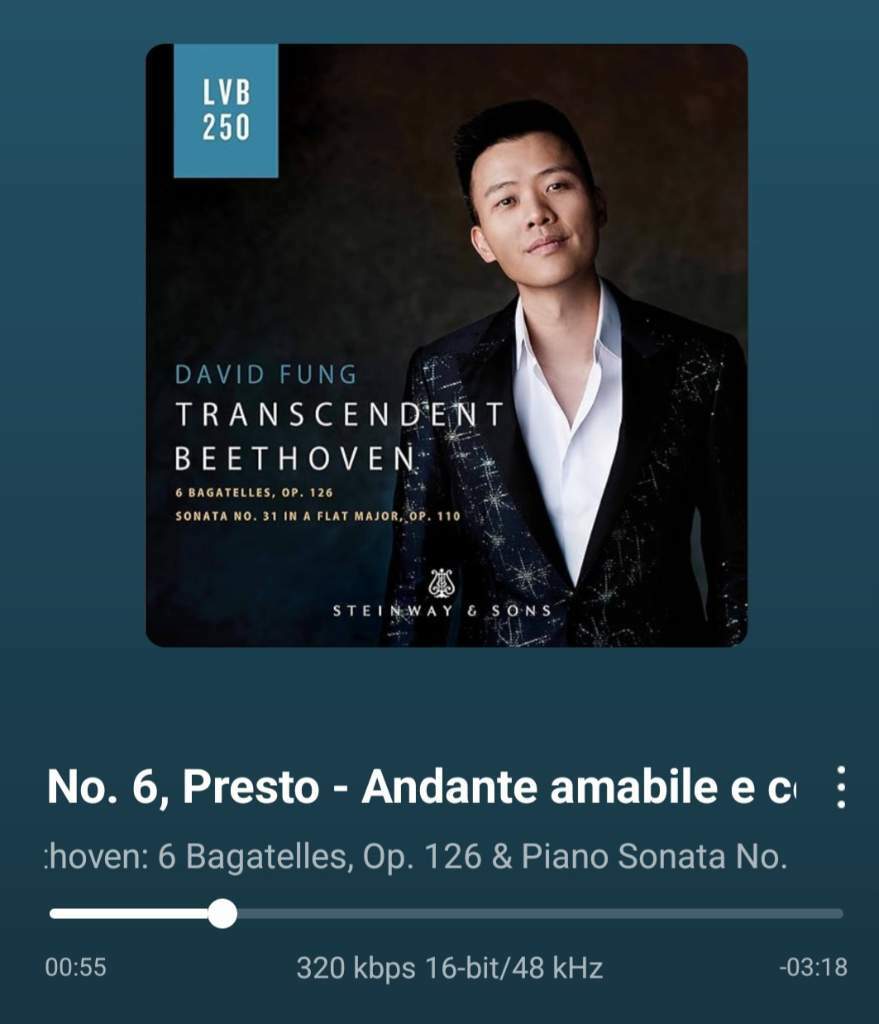Open the three-dot overflow menu beside track title
Screen dimensions: 879x1024
(x=840, y=788)
